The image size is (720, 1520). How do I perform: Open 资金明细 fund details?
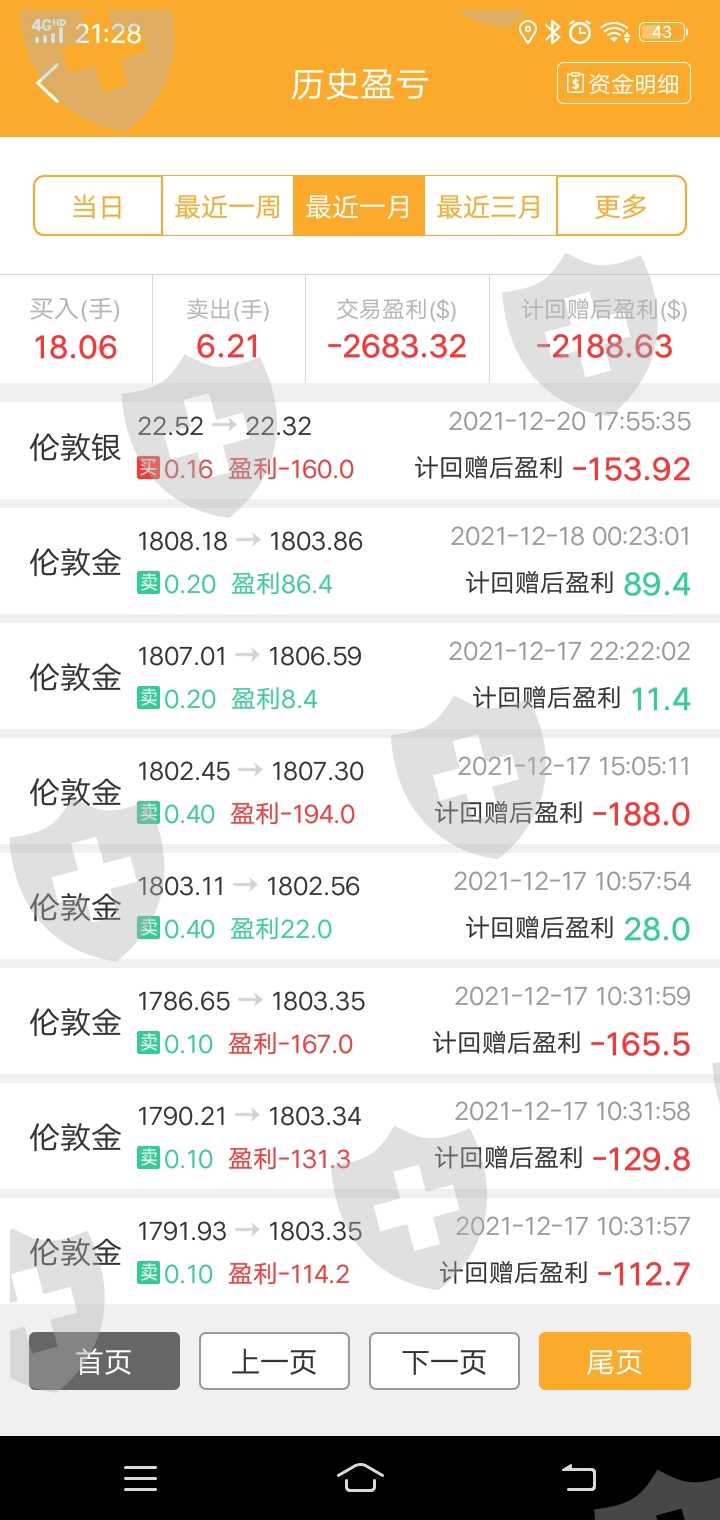point(624,84)
